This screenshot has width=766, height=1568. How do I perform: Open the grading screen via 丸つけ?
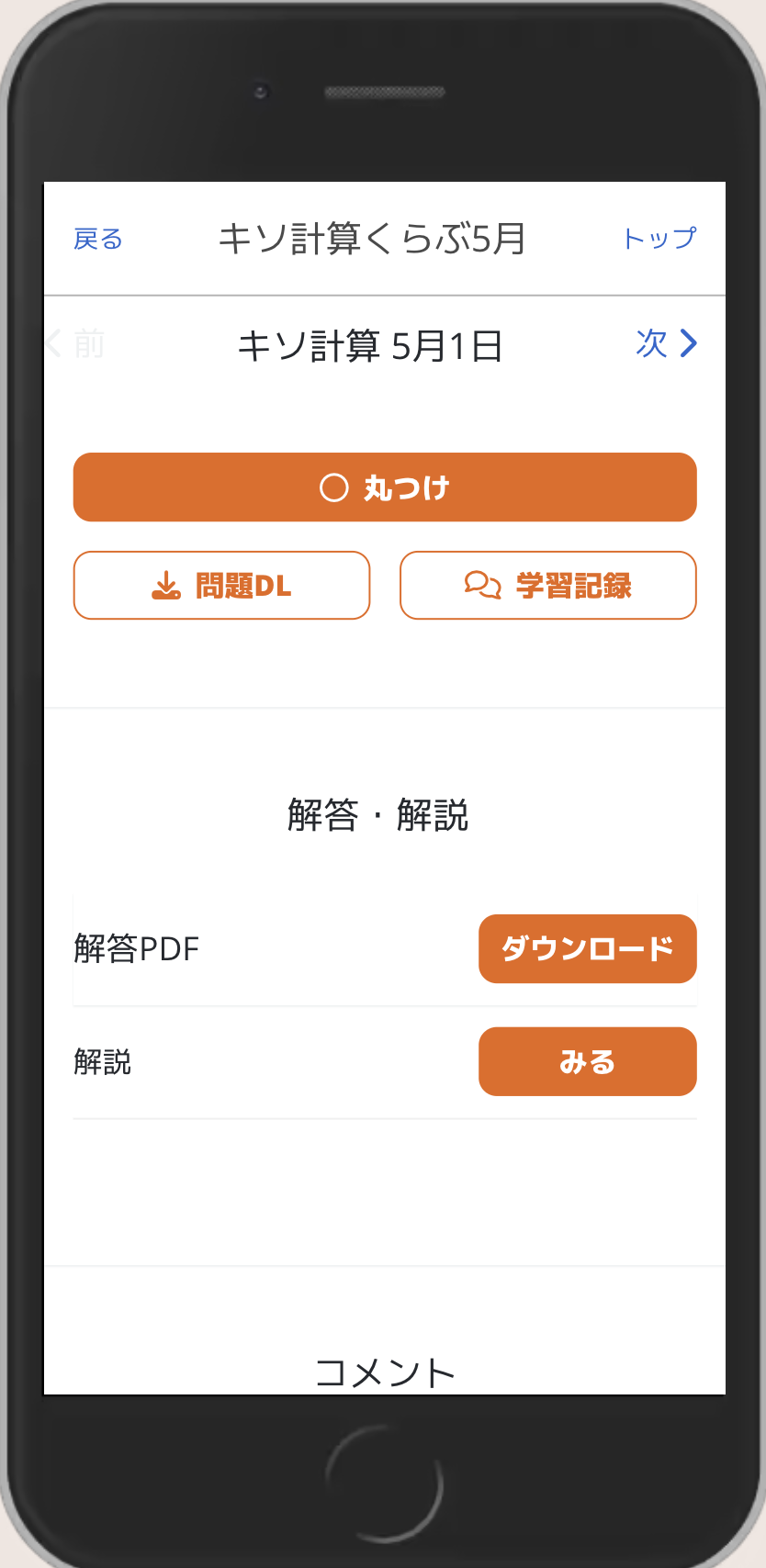click(384, 487)
